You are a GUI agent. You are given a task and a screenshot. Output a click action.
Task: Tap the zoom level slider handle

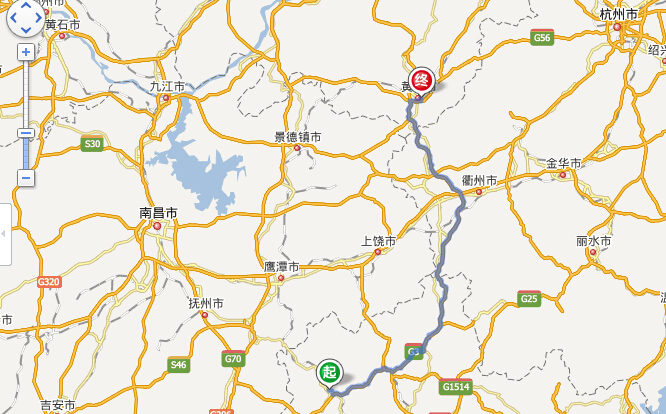pyautogui.click(x=26, y=133)
